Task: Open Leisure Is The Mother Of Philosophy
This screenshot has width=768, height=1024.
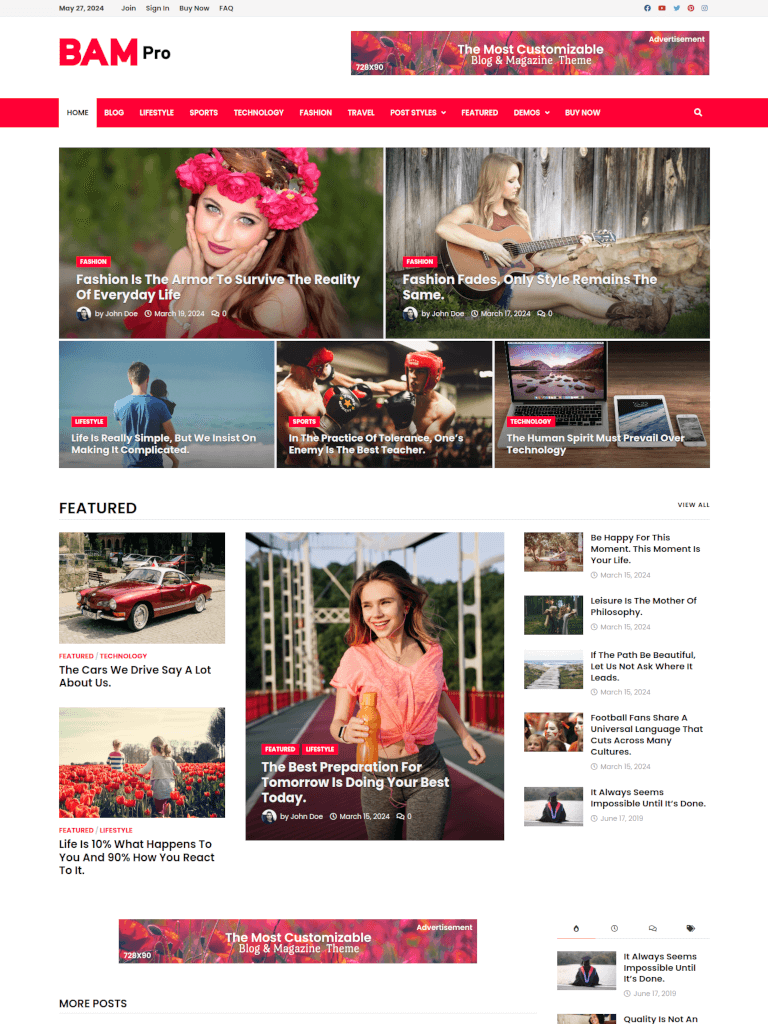Action: 643,606
